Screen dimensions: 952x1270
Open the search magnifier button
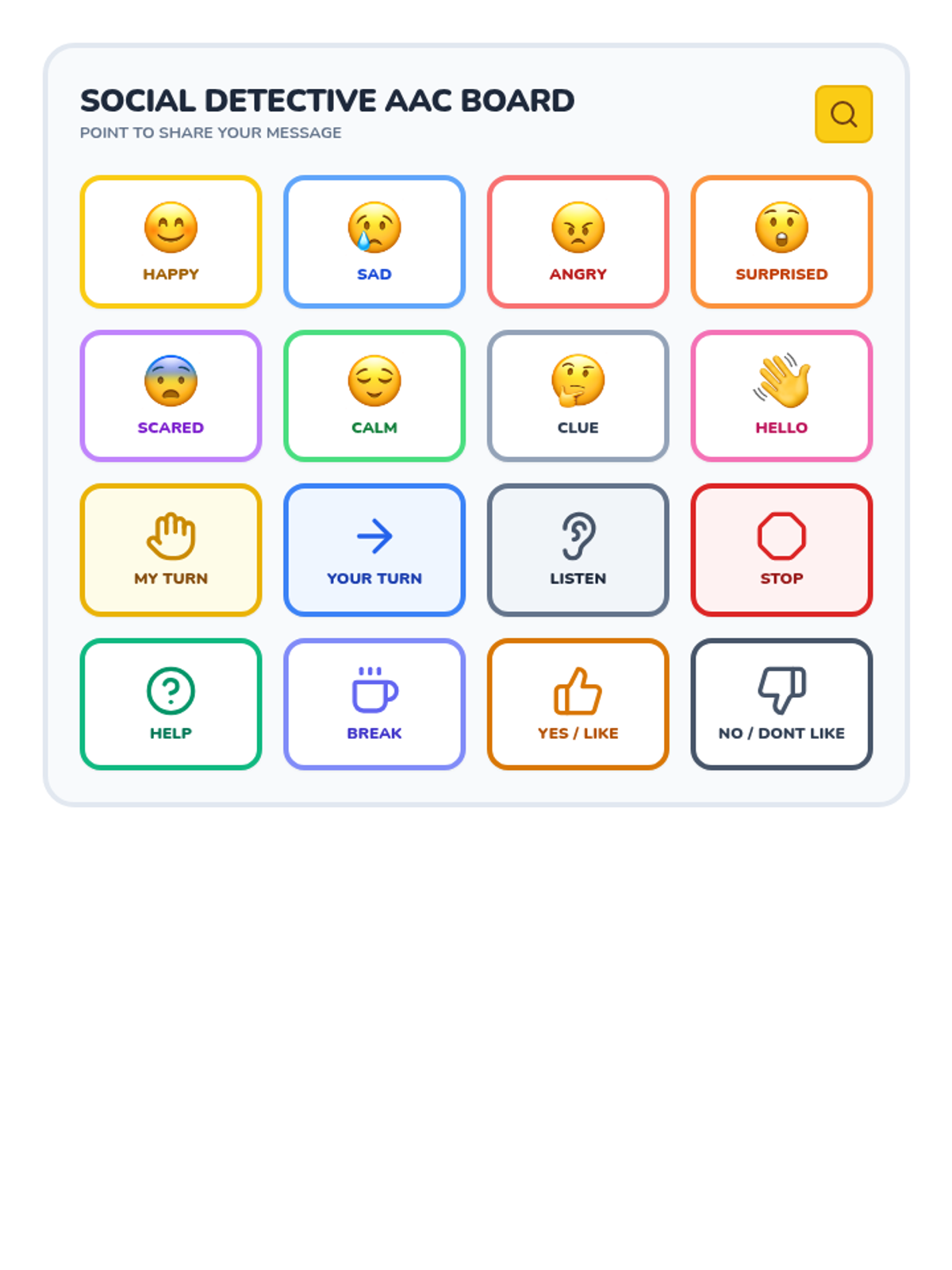tap(843, 114)
